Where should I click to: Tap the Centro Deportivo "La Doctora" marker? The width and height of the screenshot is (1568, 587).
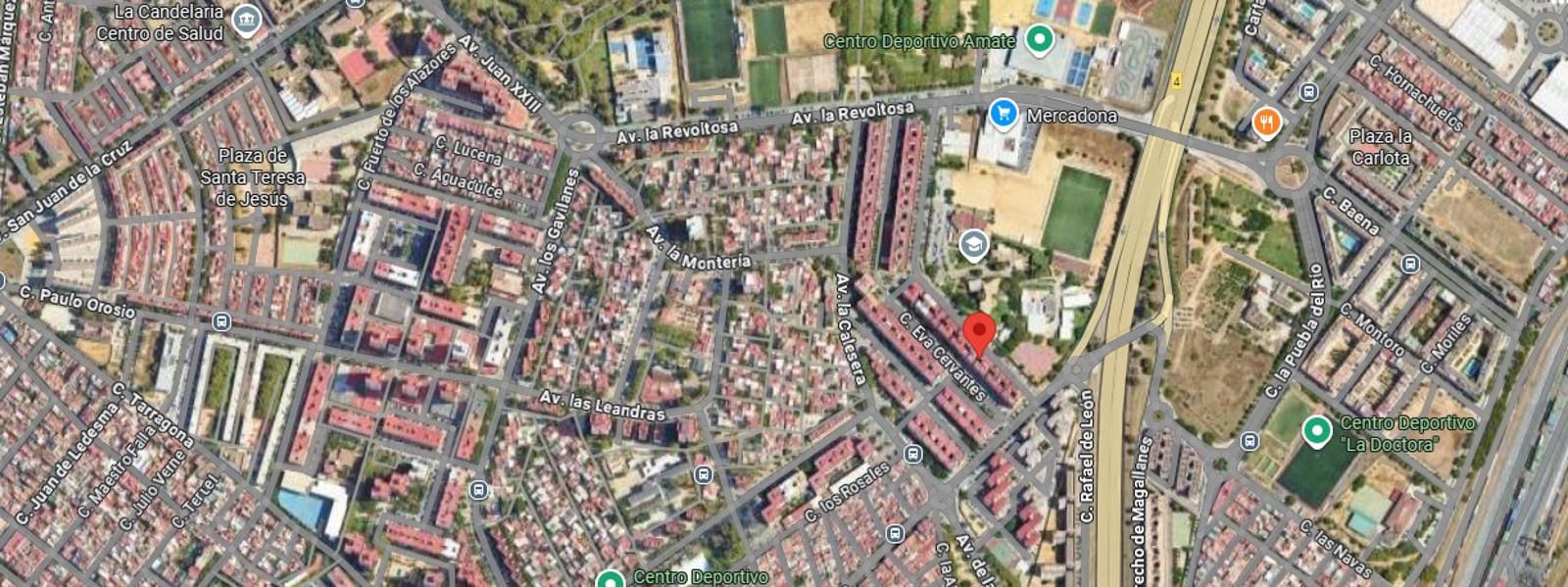click(1316, 431)
